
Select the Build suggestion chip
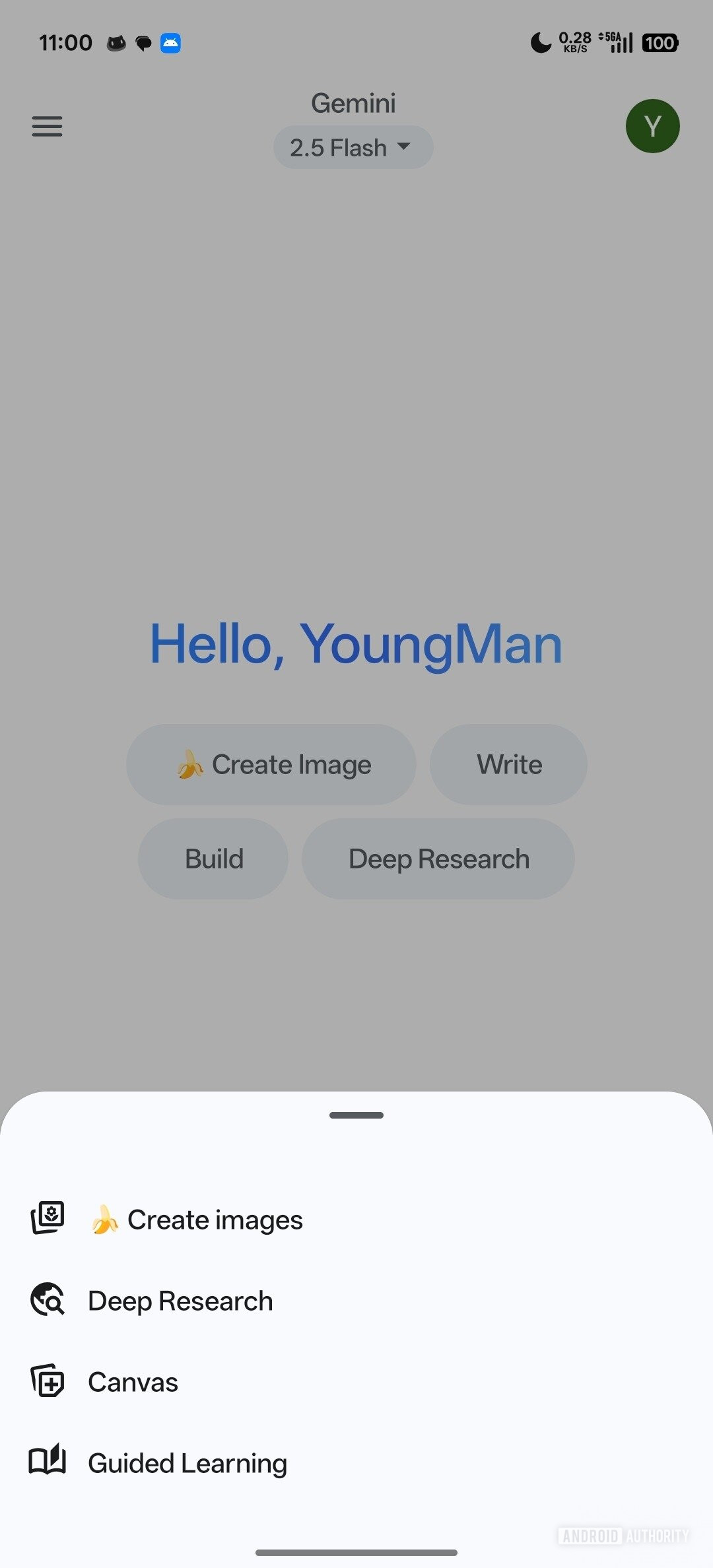point(213,859)
